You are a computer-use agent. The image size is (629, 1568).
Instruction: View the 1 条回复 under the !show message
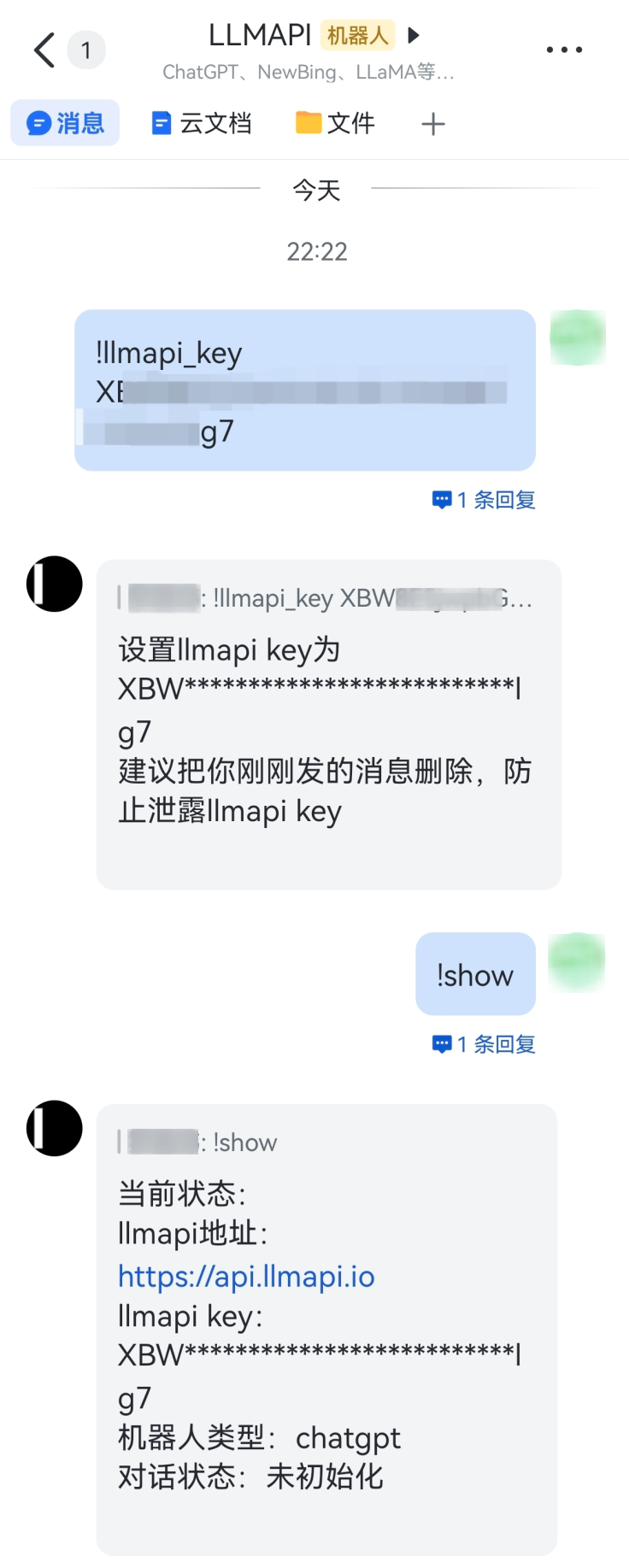pyautogui.click(x=484, y=1044)
